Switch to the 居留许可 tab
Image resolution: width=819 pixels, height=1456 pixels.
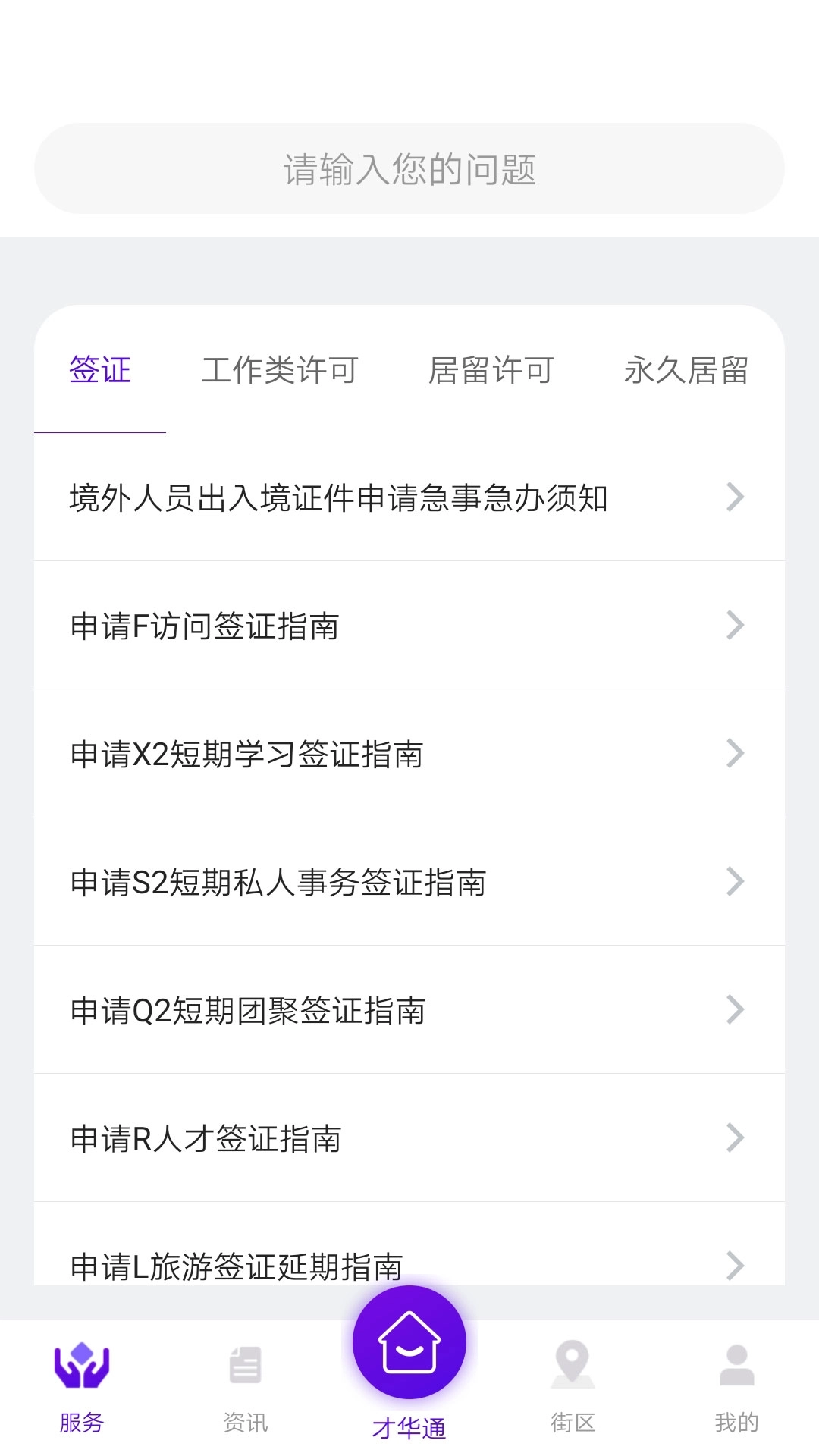[490, 371]
